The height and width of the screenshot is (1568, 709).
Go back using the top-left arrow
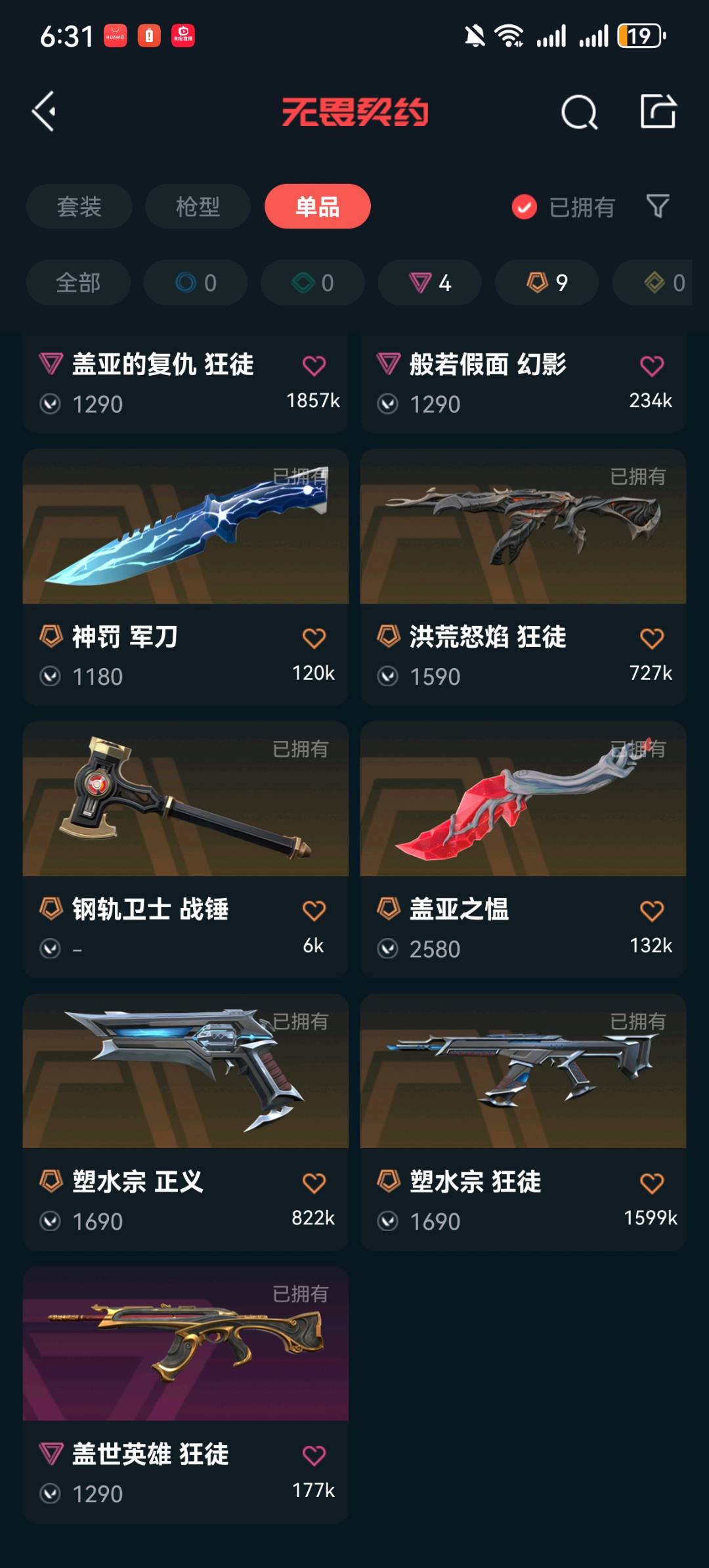pos(44,112)
